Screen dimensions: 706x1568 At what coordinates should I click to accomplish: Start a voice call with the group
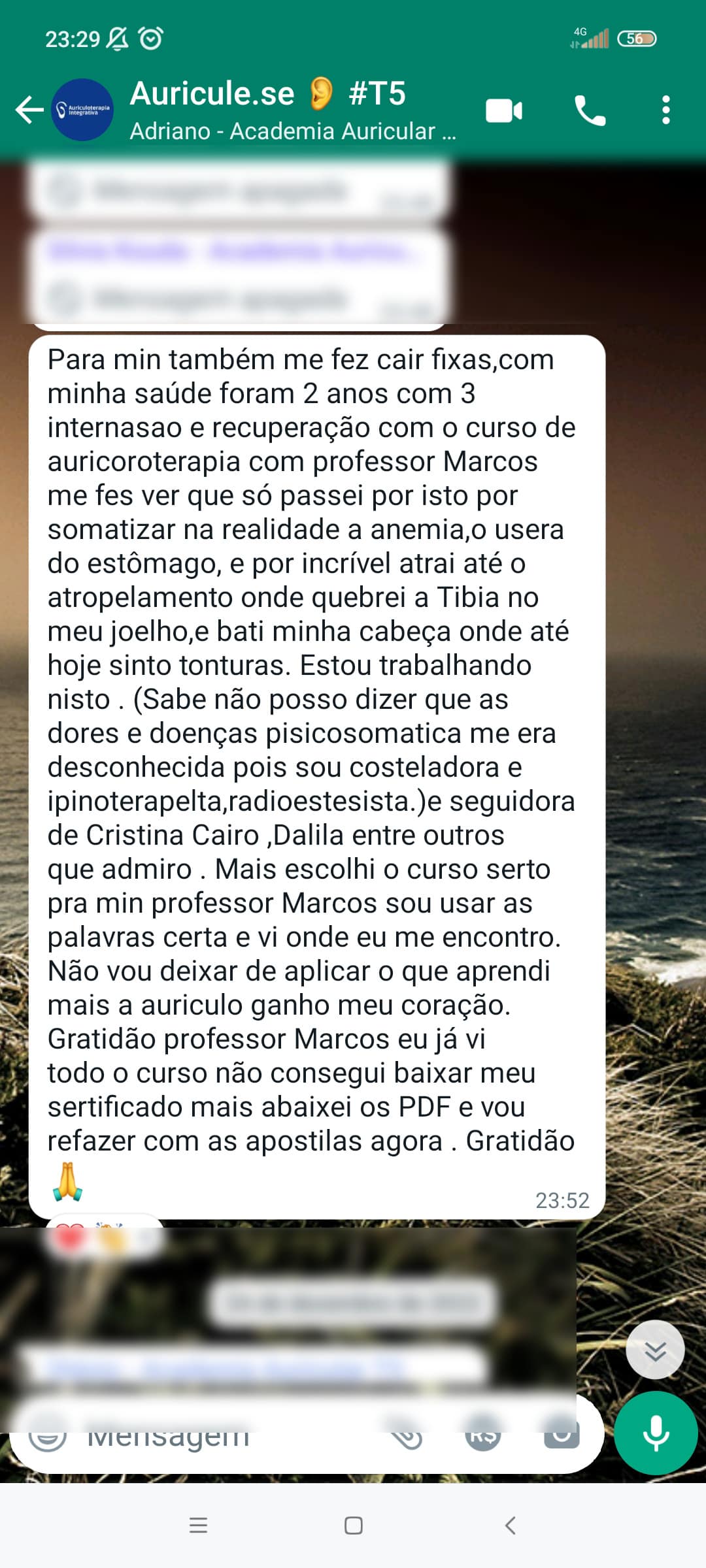(590, 110)
